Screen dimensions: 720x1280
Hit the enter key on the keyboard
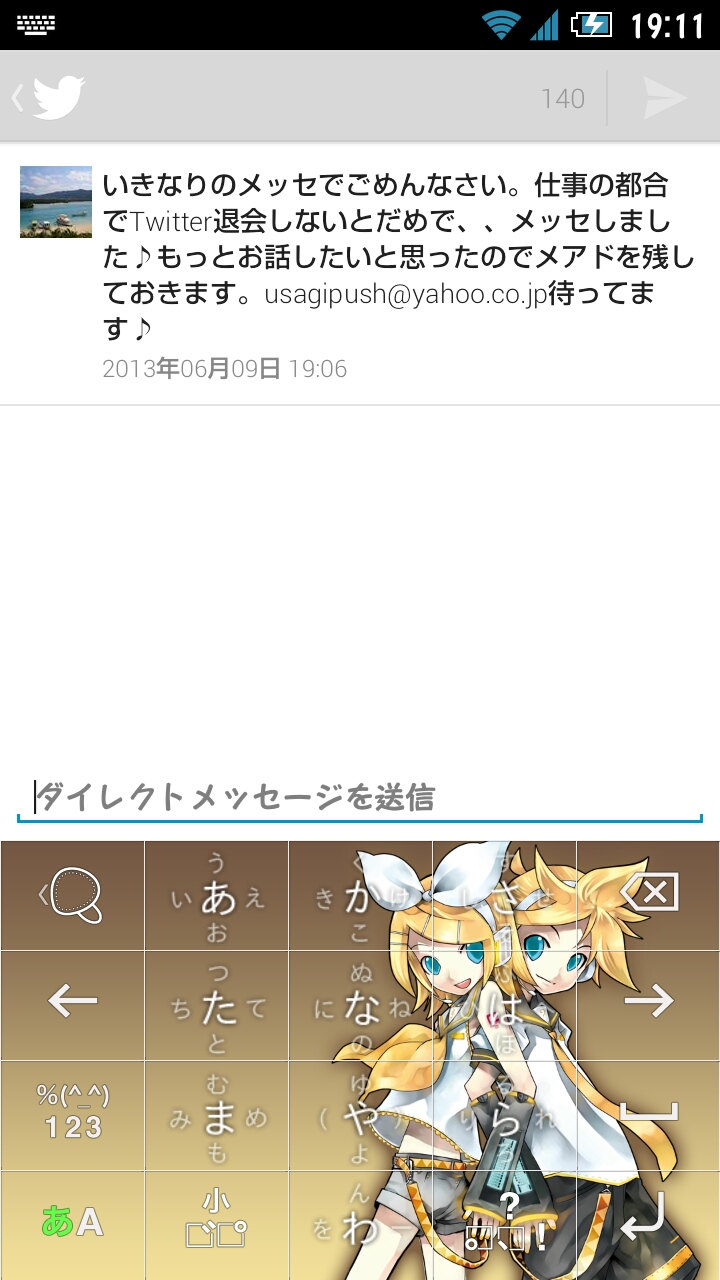pyautogui.click(x=648, y=1222)
